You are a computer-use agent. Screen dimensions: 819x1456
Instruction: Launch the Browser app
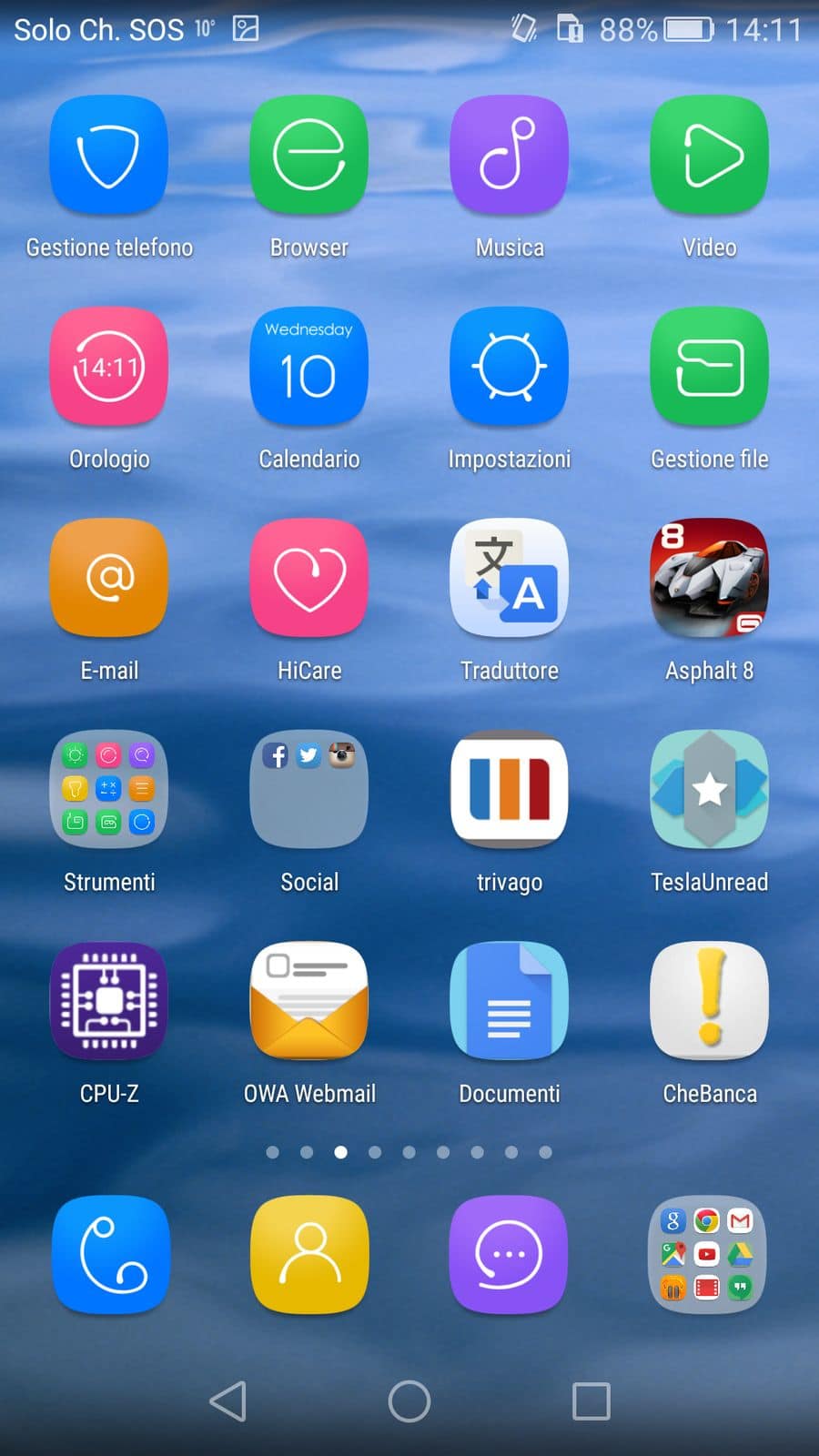point(309,156)
